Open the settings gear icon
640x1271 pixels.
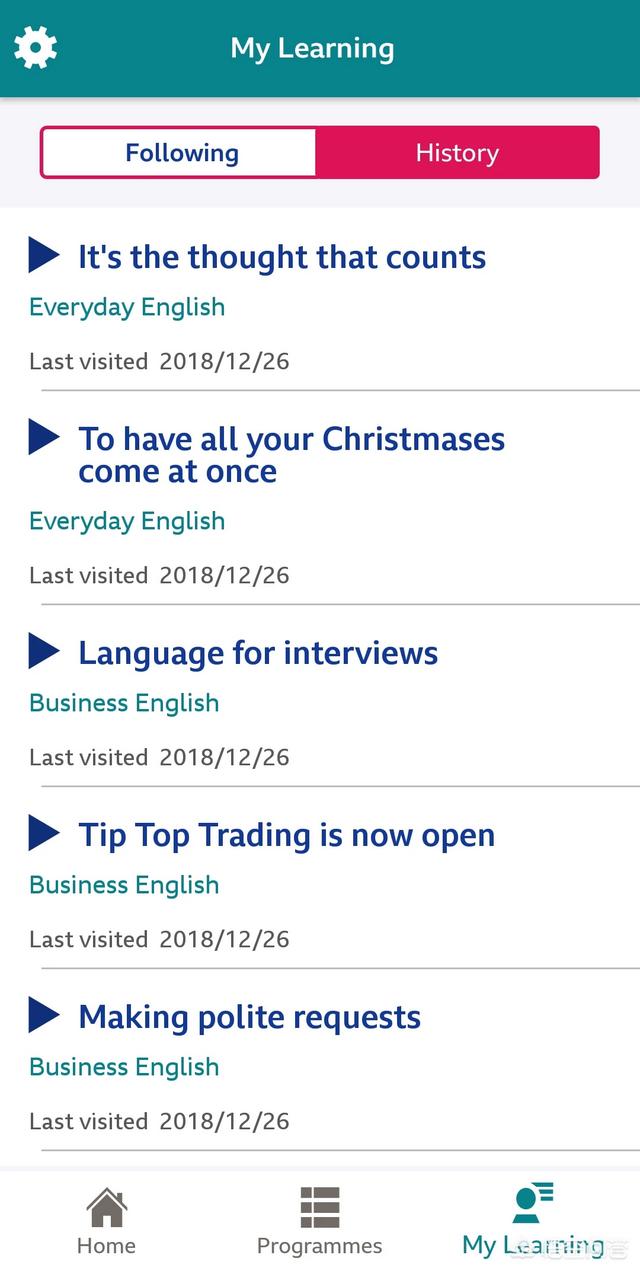pyautogui.click(x=35, y=48)
